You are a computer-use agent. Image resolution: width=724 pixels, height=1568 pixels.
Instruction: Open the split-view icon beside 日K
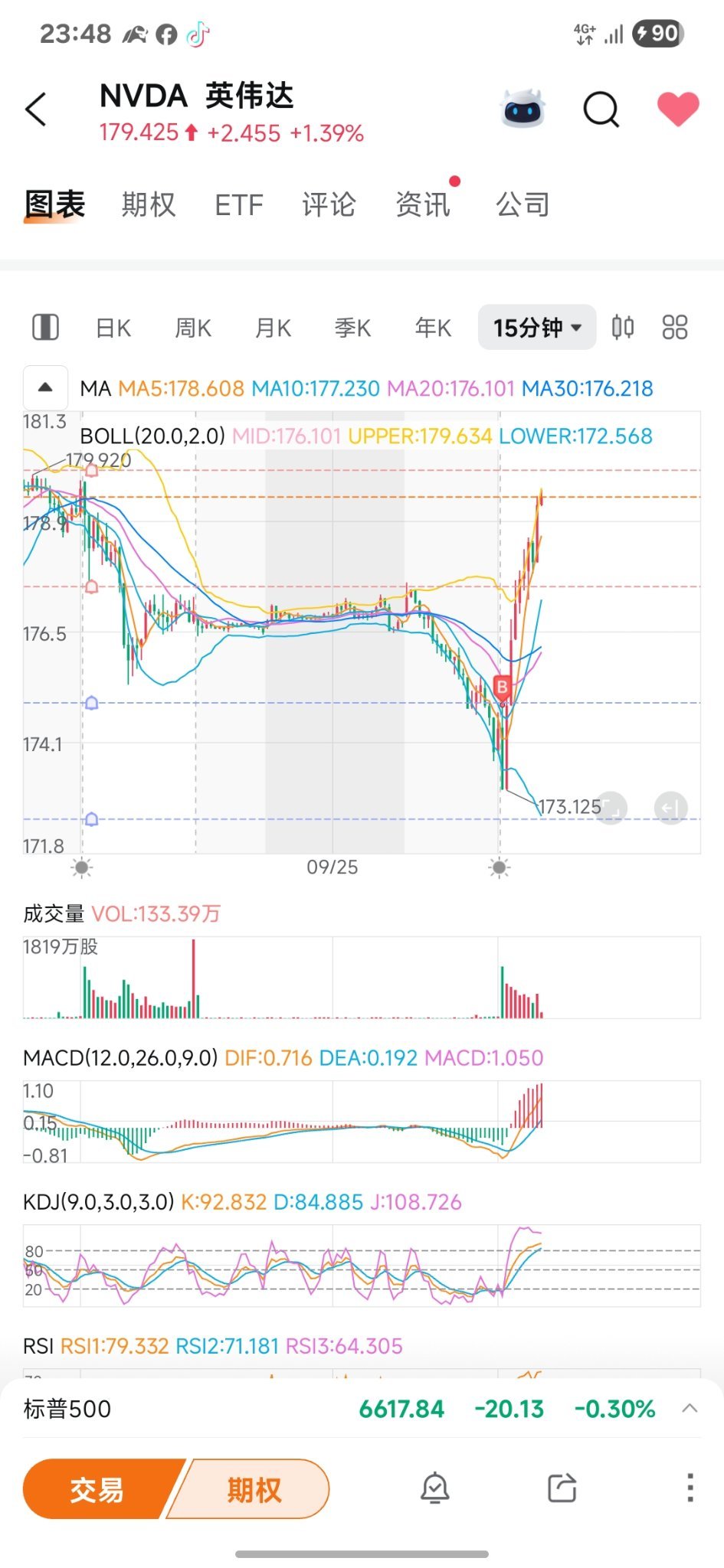point(45,327)
